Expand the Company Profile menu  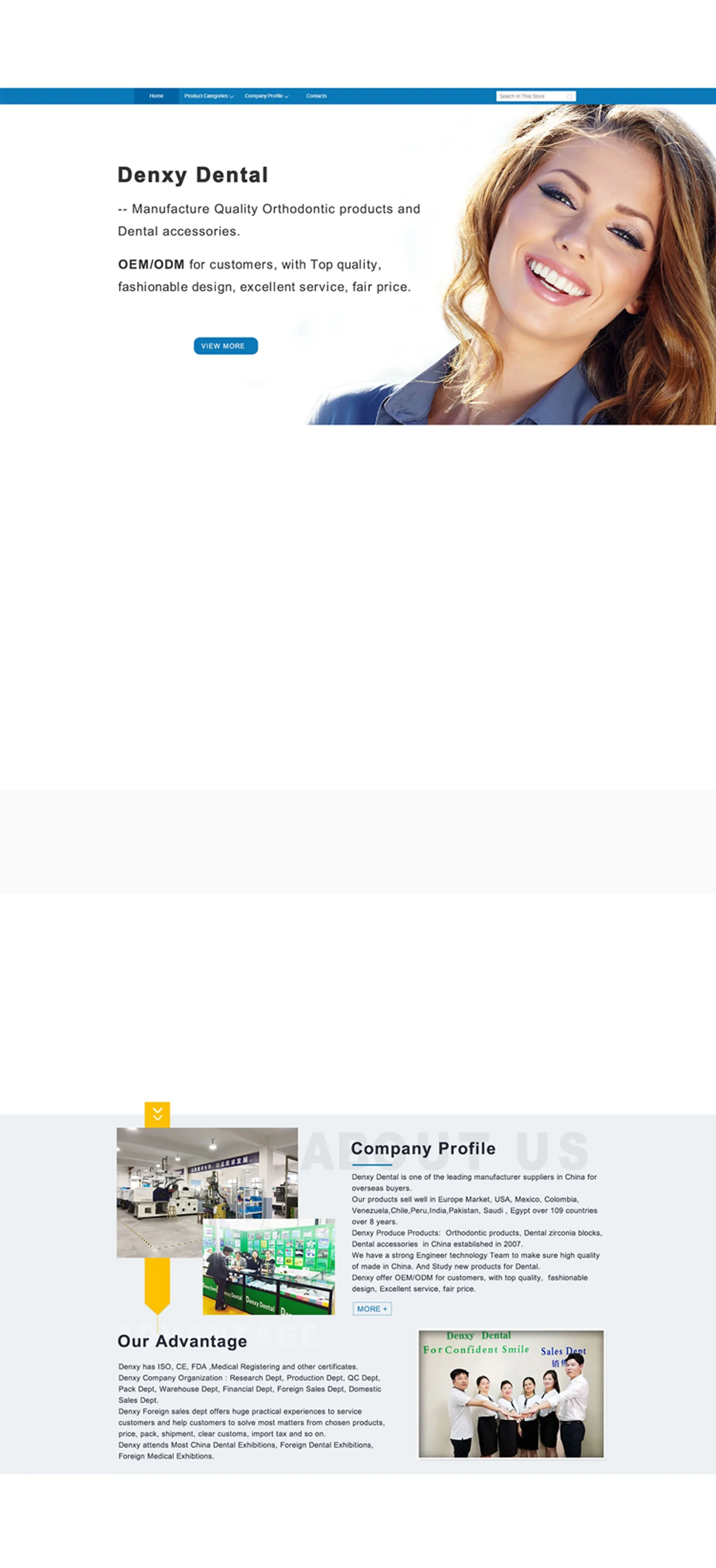click(267, 96)
